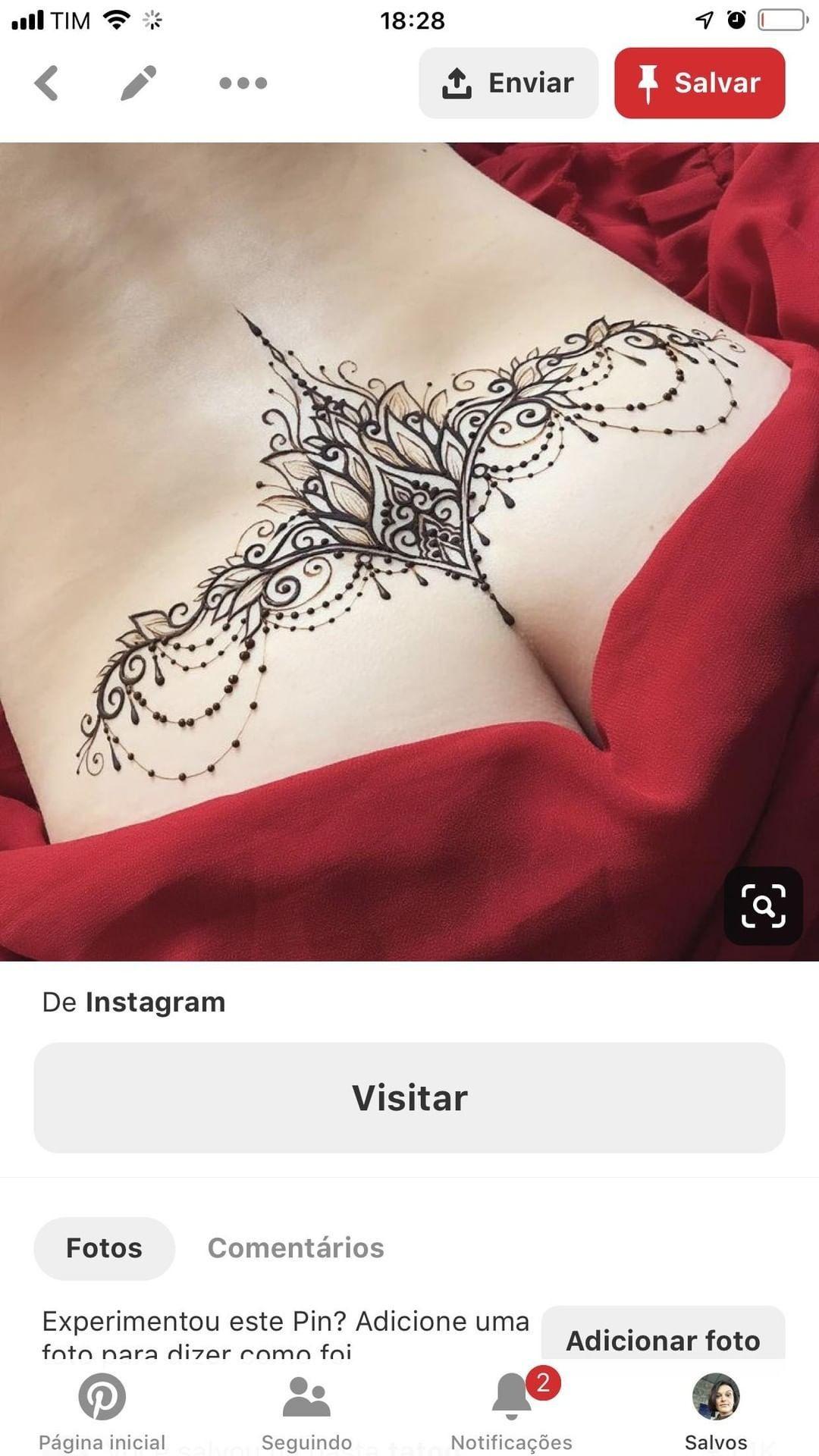Go to Página inicial
This screenshot has height=1456, width=819.
point(102,1410)
